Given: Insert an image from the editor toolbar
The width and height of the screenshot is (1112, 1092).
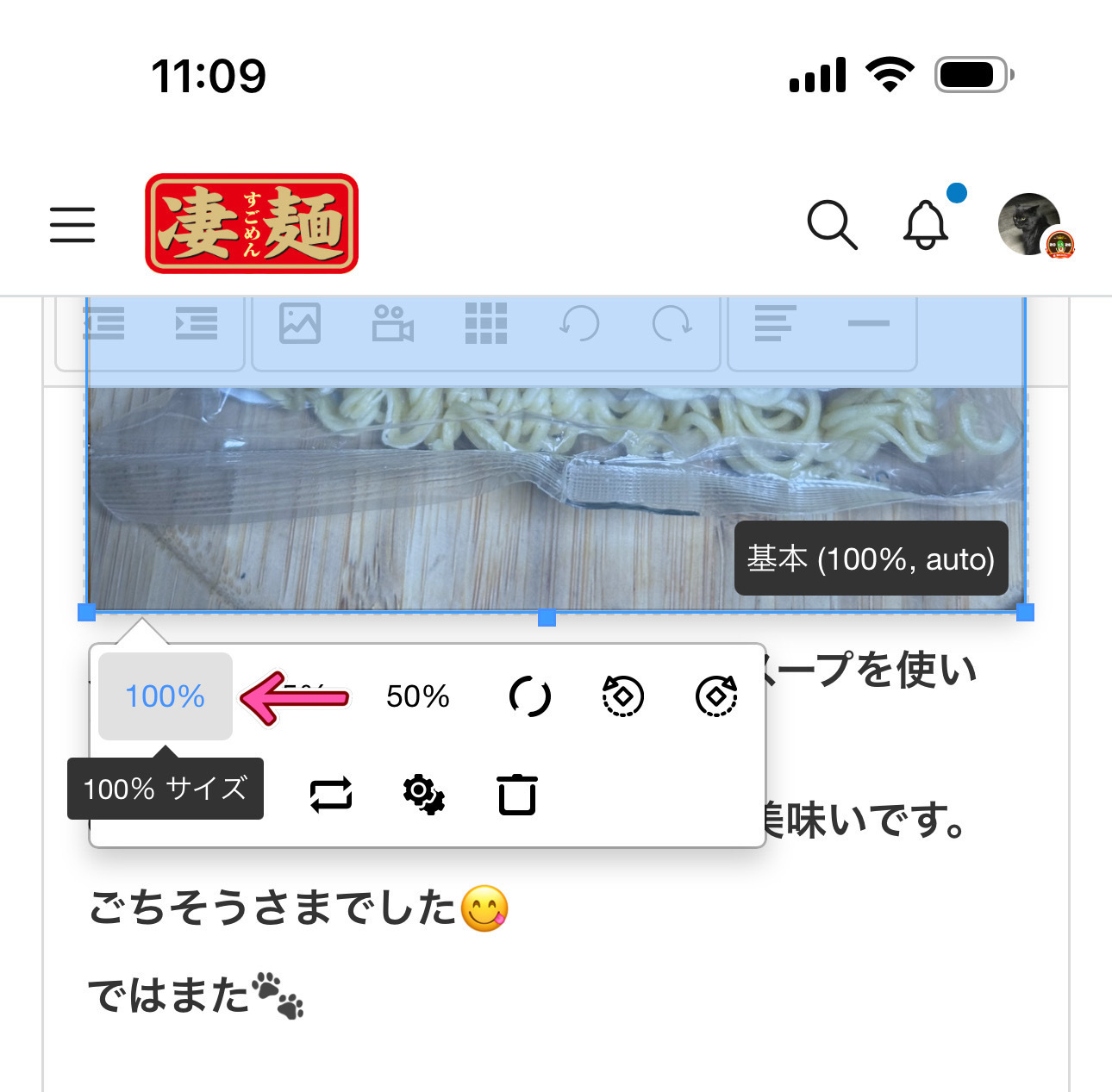Looking at the screenshot, I should [x=300, y=324].
